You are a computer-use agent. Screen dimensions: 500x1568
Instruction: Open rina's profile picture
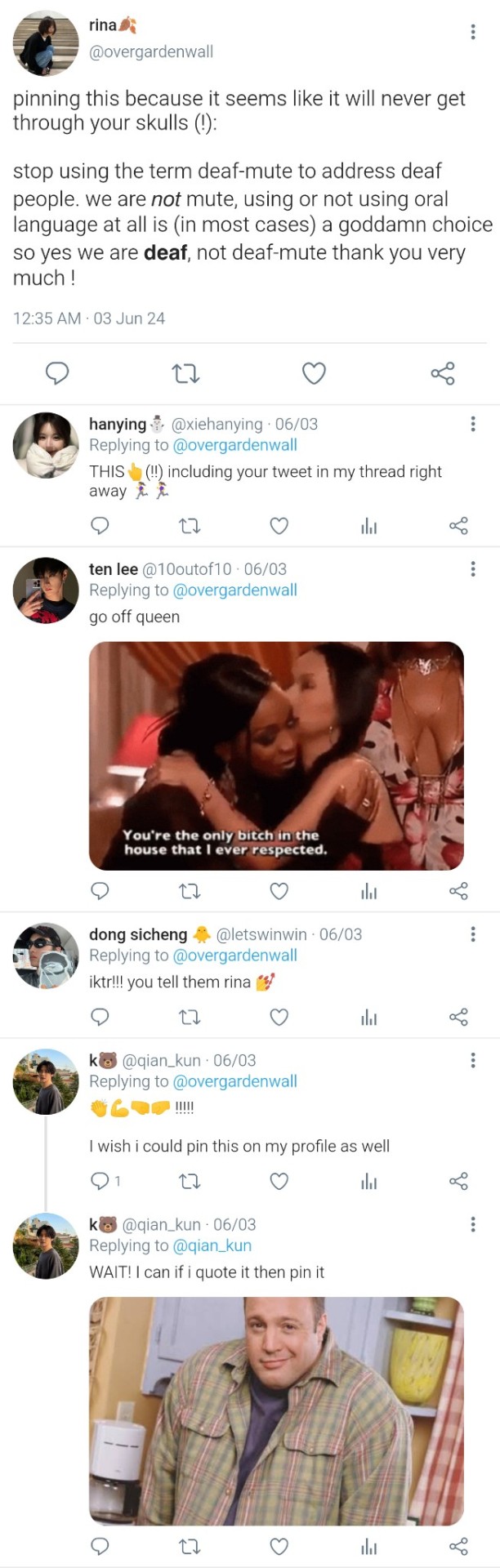46,42
